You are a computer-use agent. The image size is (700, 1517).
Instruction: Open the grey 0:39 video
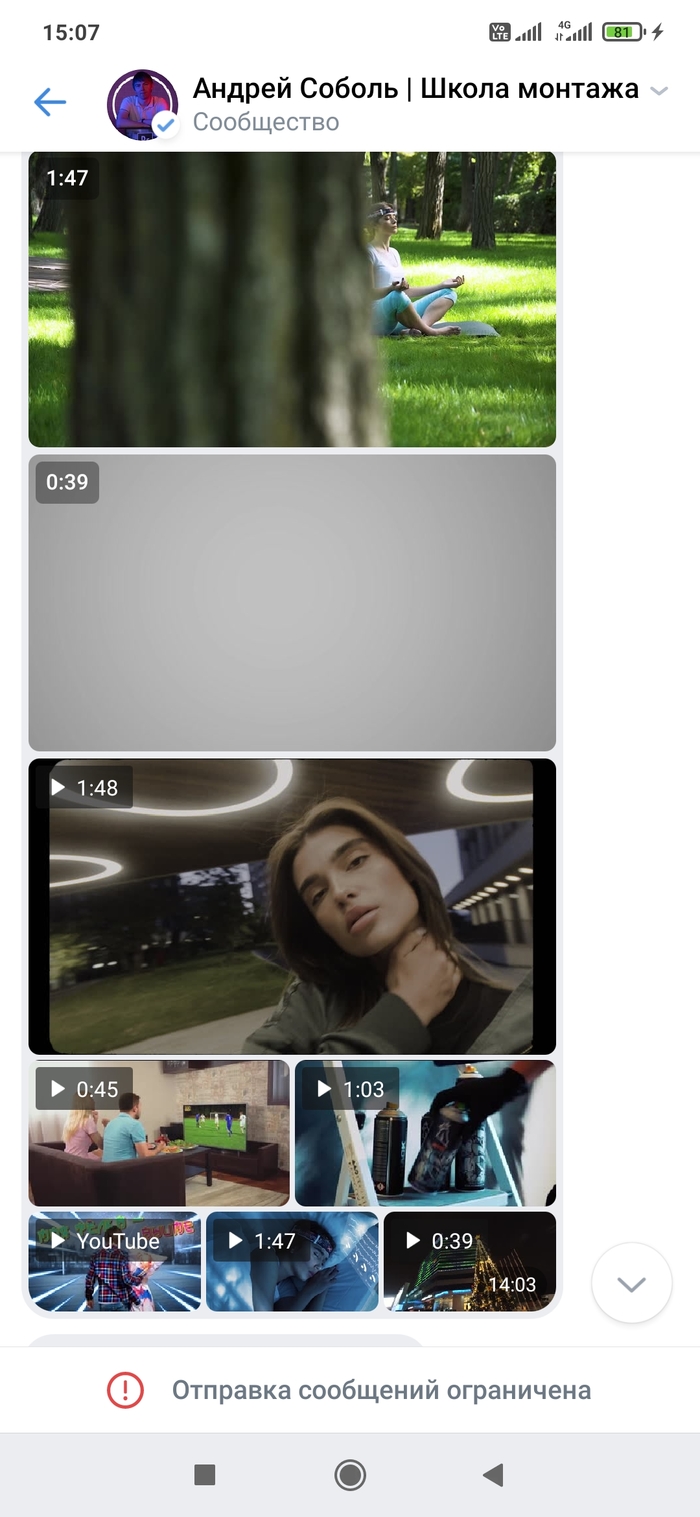click(291, 602)
